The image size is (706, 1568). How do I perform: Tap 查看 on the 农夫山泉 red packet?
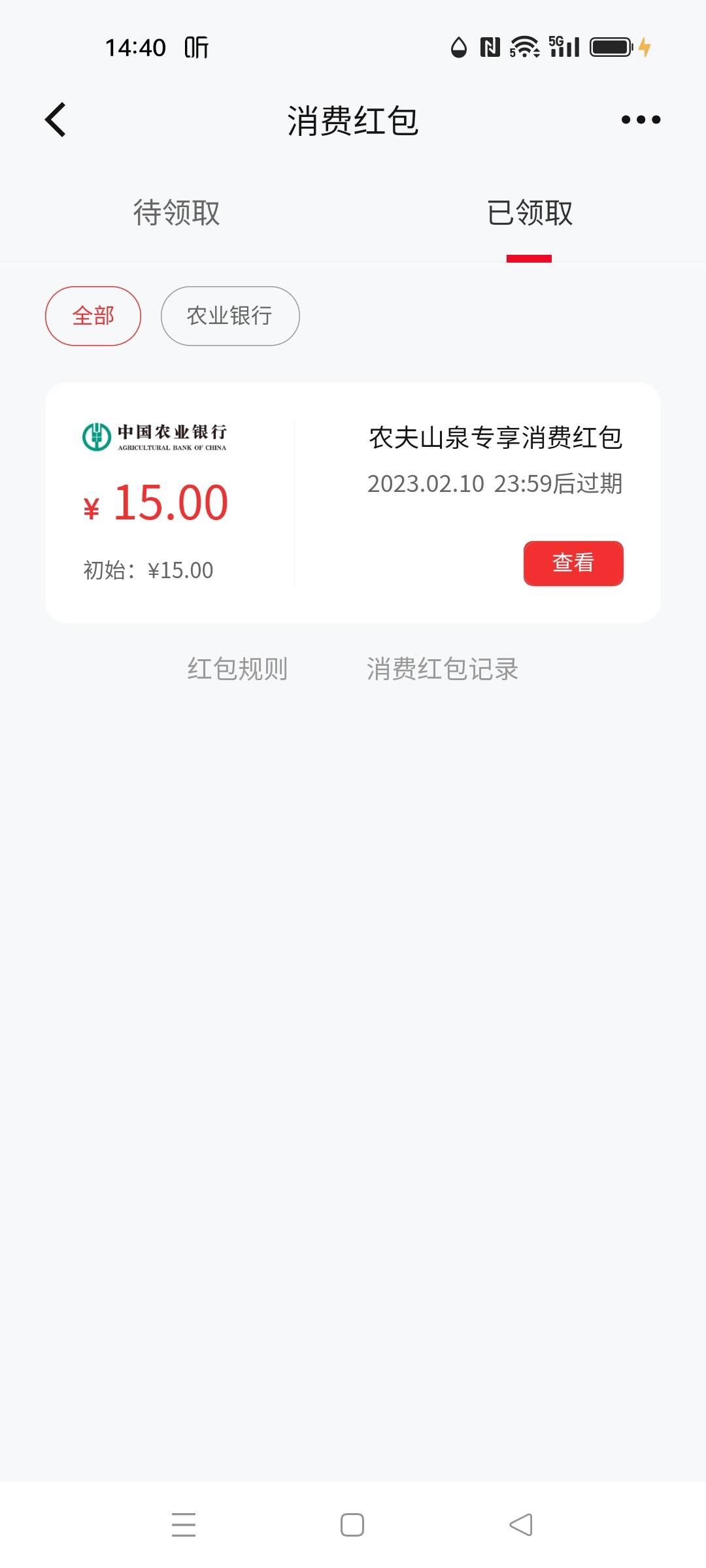[x=573, y=563]
